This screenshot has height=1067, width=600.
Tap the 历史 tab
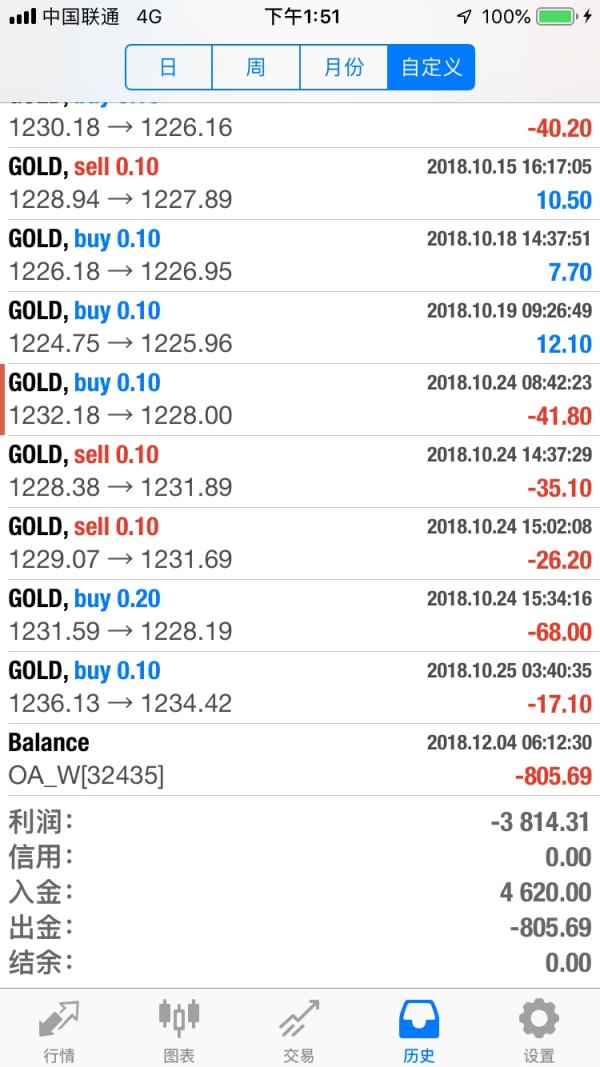(x=419, y=1028)
